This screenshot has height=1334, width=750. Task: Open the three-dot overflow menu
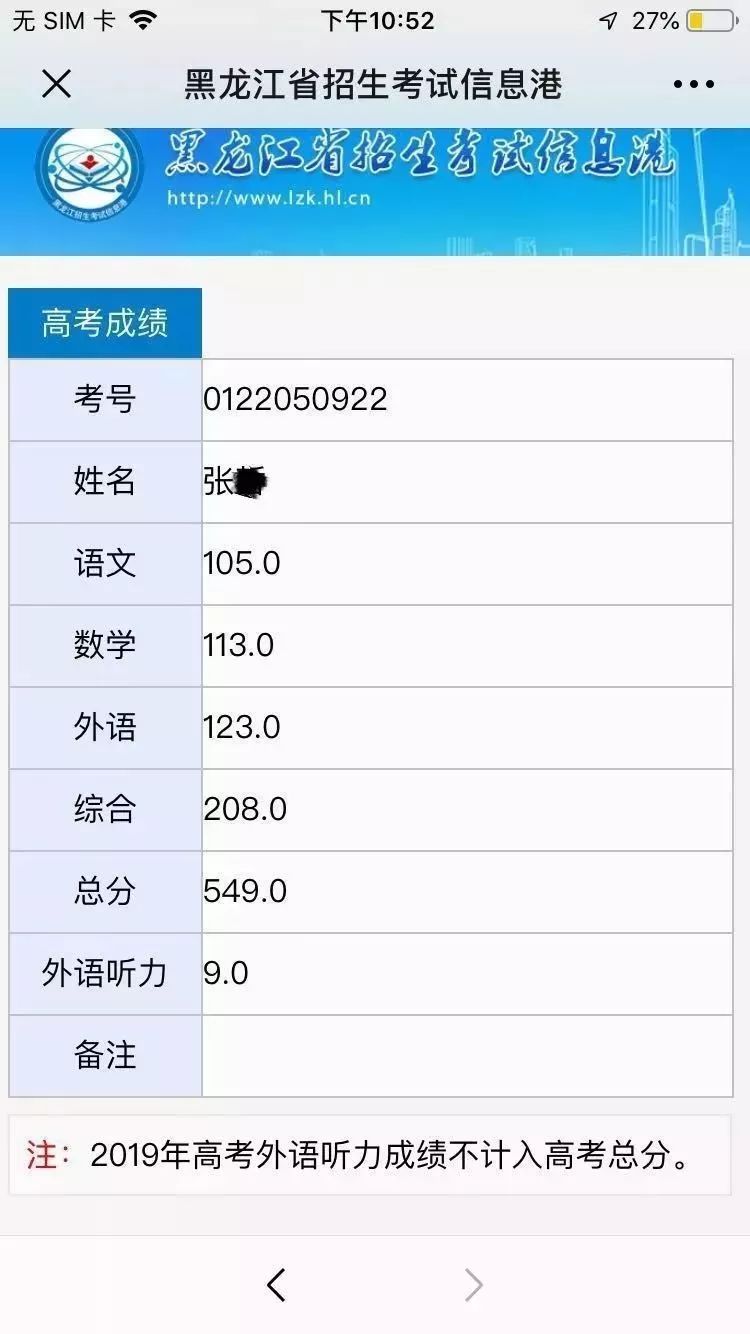coord(693,85)
